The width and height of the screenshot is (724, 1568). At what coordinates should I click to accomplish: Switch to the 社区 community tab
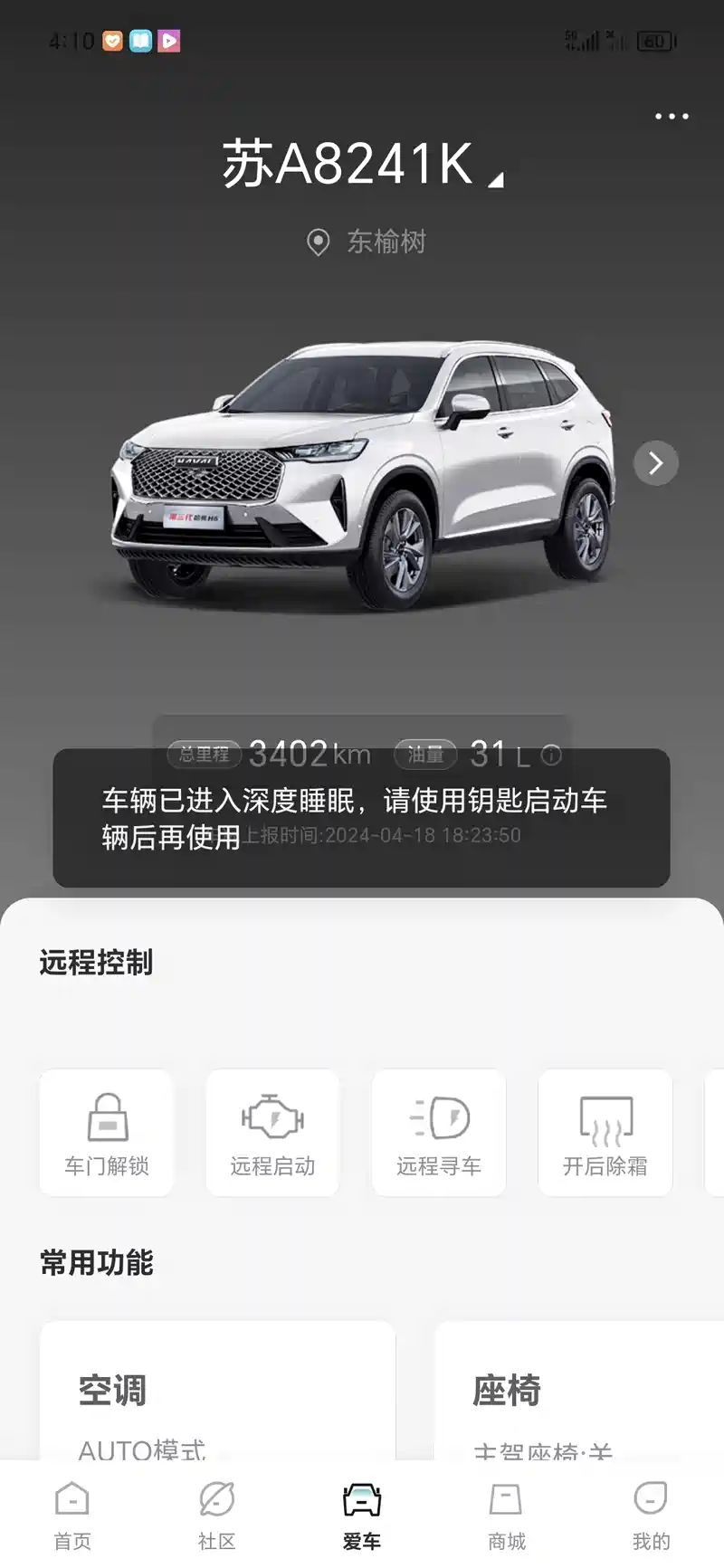(217, 1514)
